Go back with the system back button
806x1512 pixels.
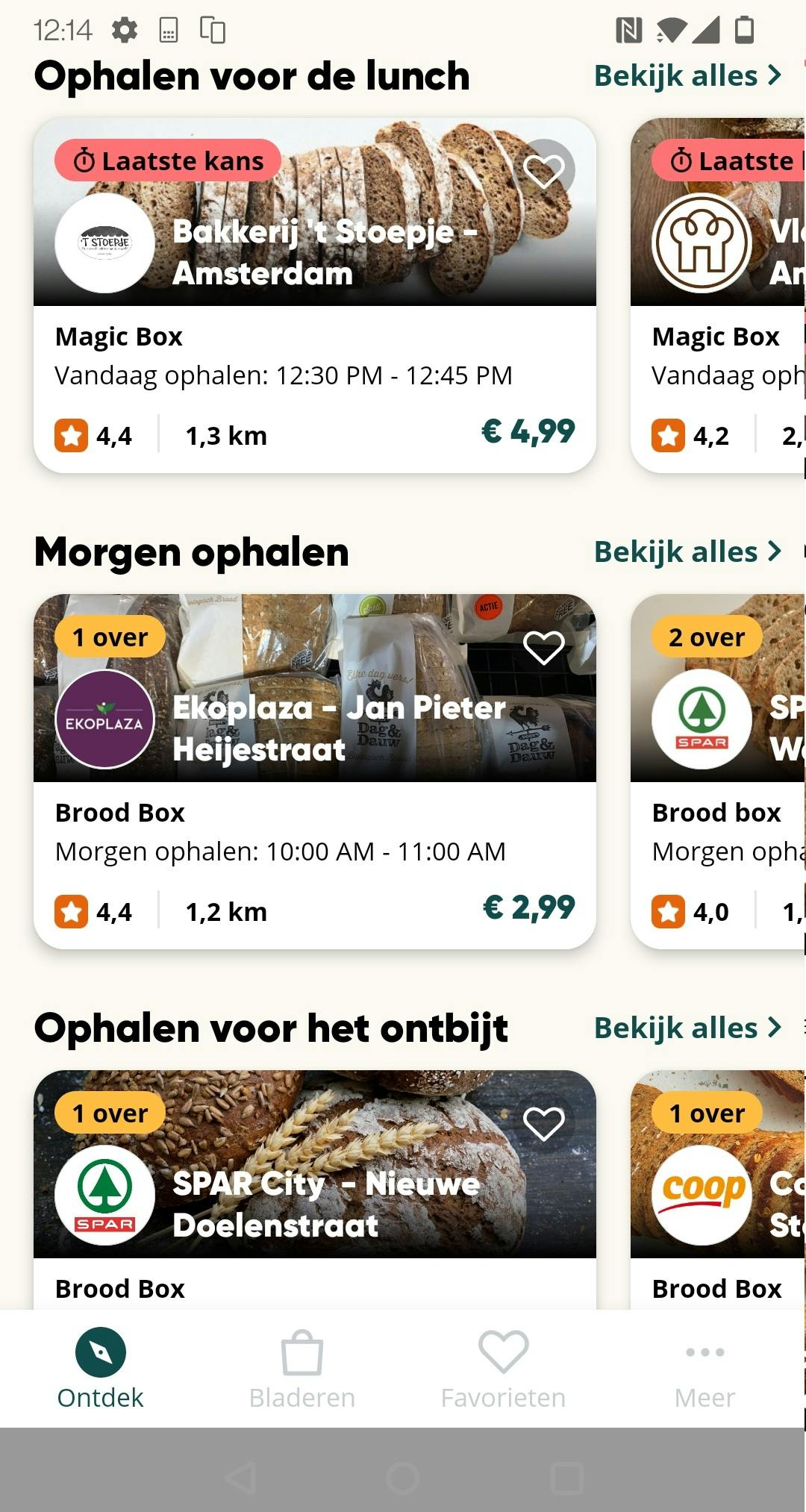240,1478
